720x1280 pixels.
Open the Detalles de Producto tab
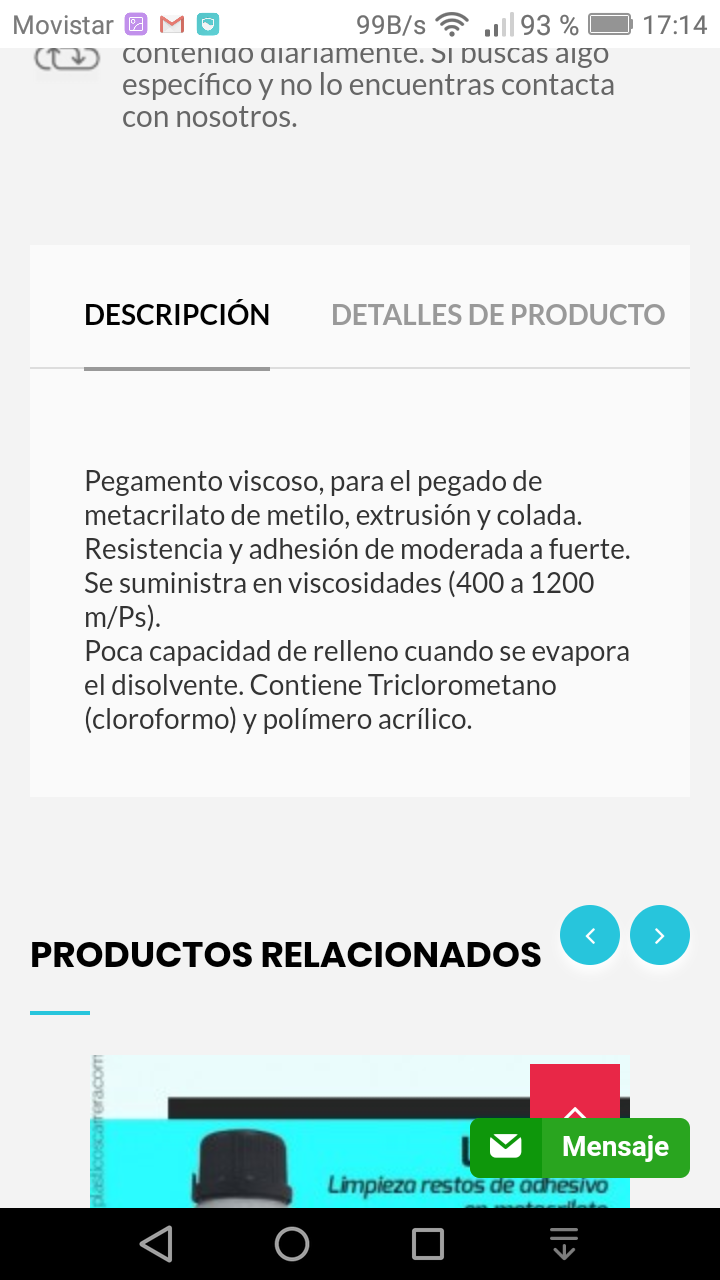498,315
